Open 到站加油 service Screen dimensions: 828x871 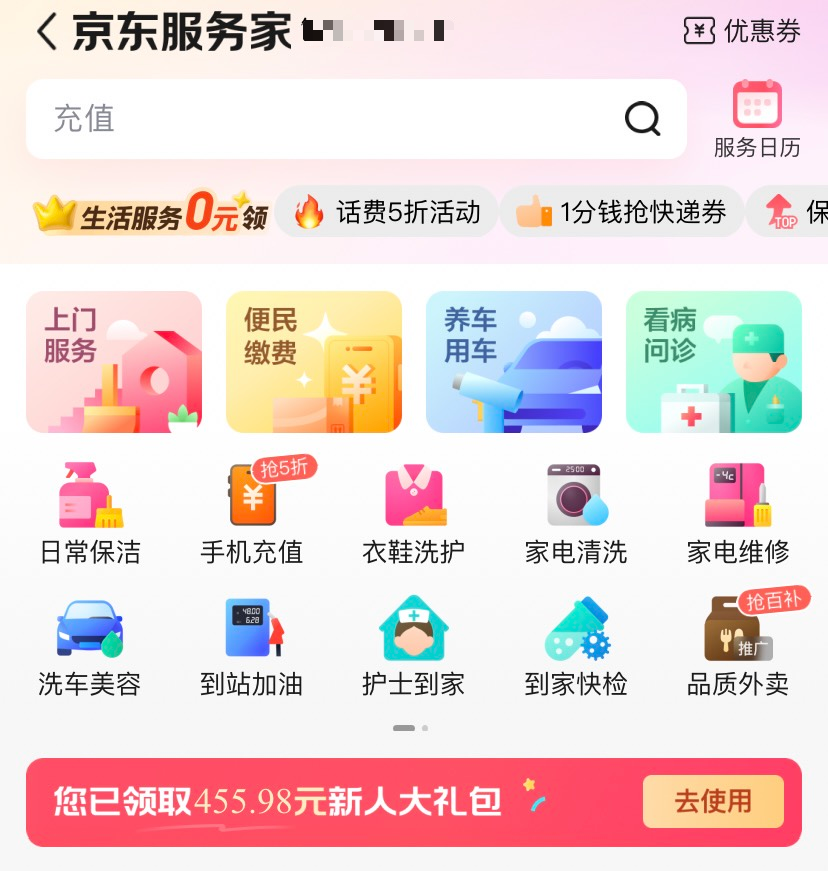[x=252, y=646]
